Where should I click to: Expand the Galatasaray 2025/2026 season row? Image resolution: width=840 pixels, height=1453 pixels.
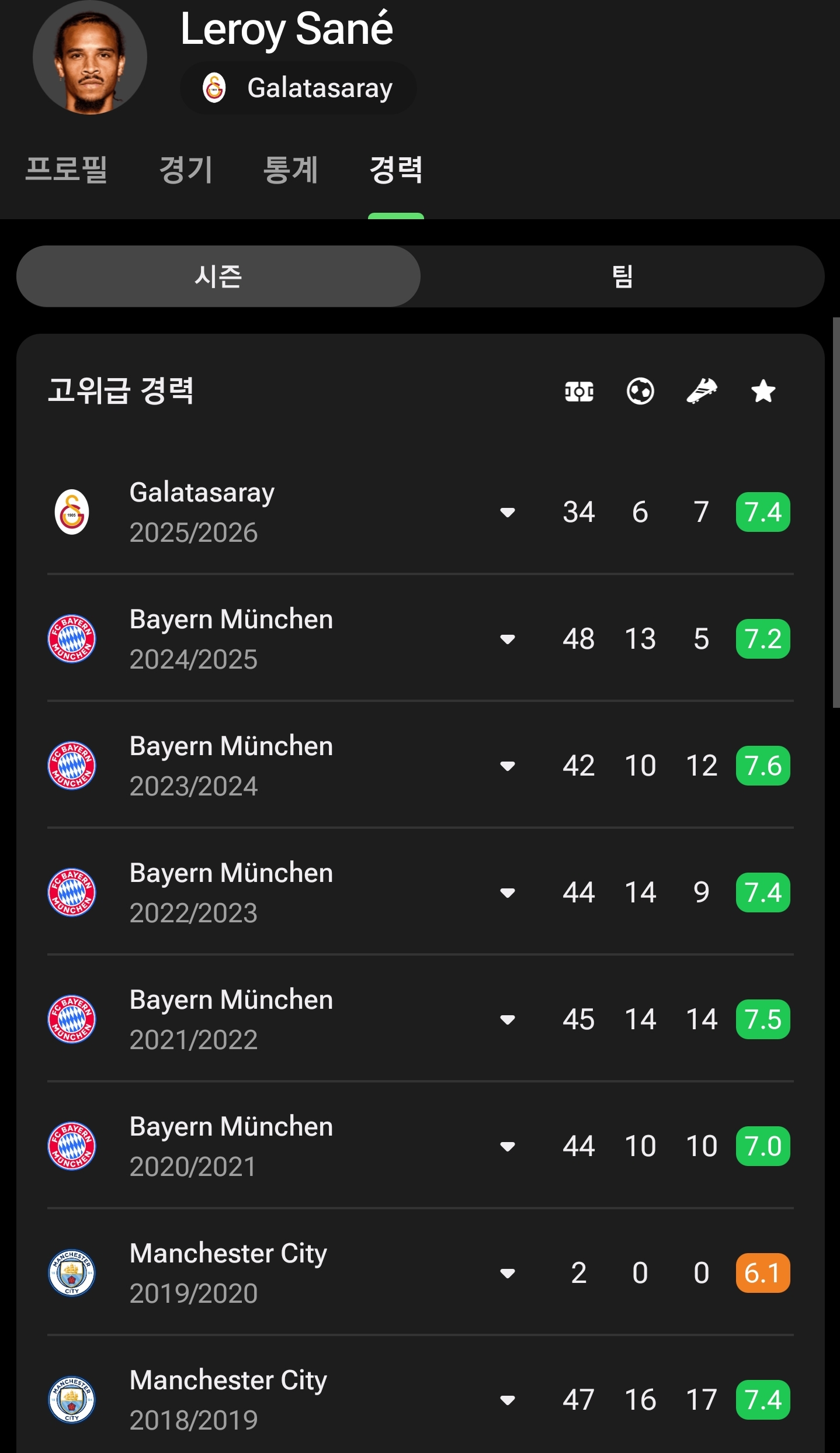508,513
